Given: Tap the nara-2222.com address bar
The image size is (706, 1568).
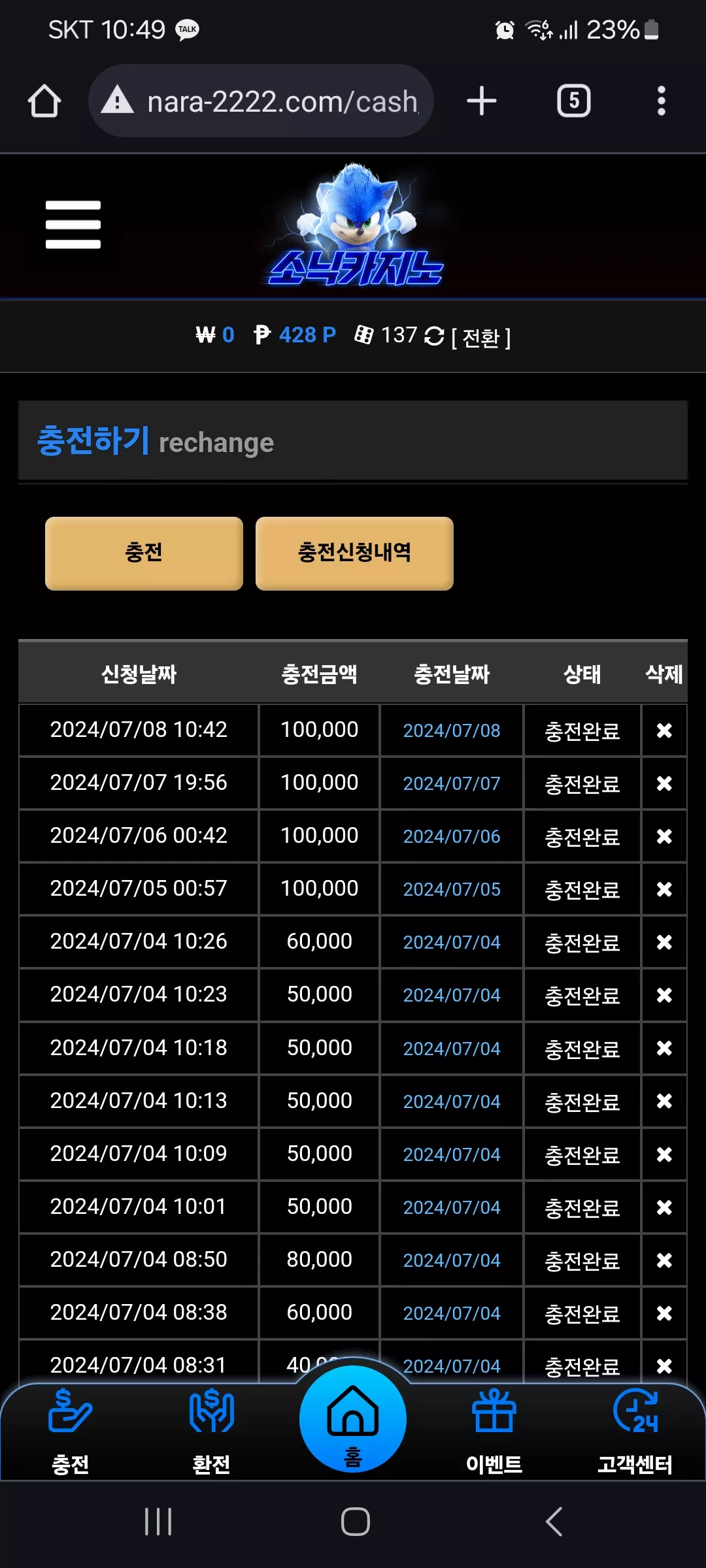Looking at the screenshot, I should tap(261, 101).
